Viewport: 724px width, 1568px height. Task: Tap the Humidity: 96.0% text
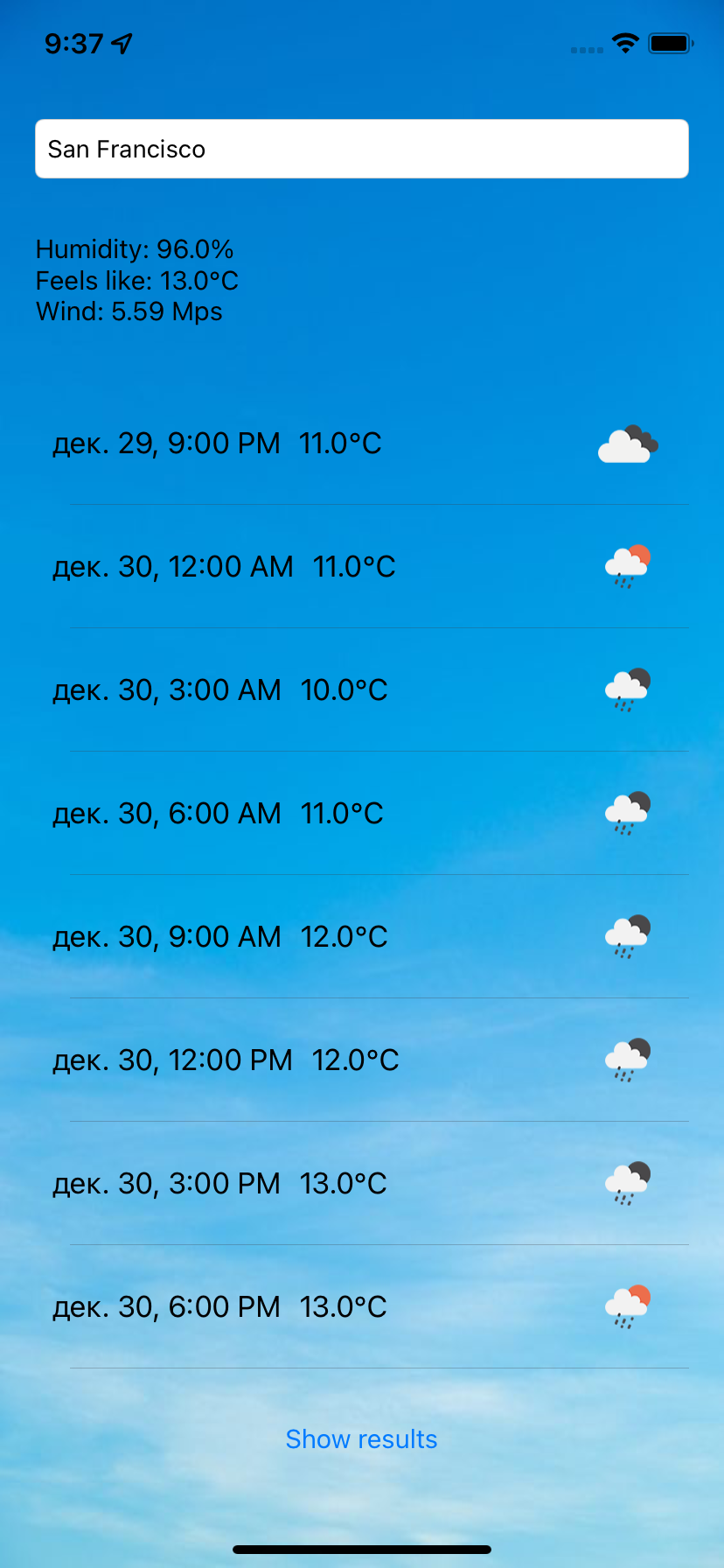(x=134, y=249)
